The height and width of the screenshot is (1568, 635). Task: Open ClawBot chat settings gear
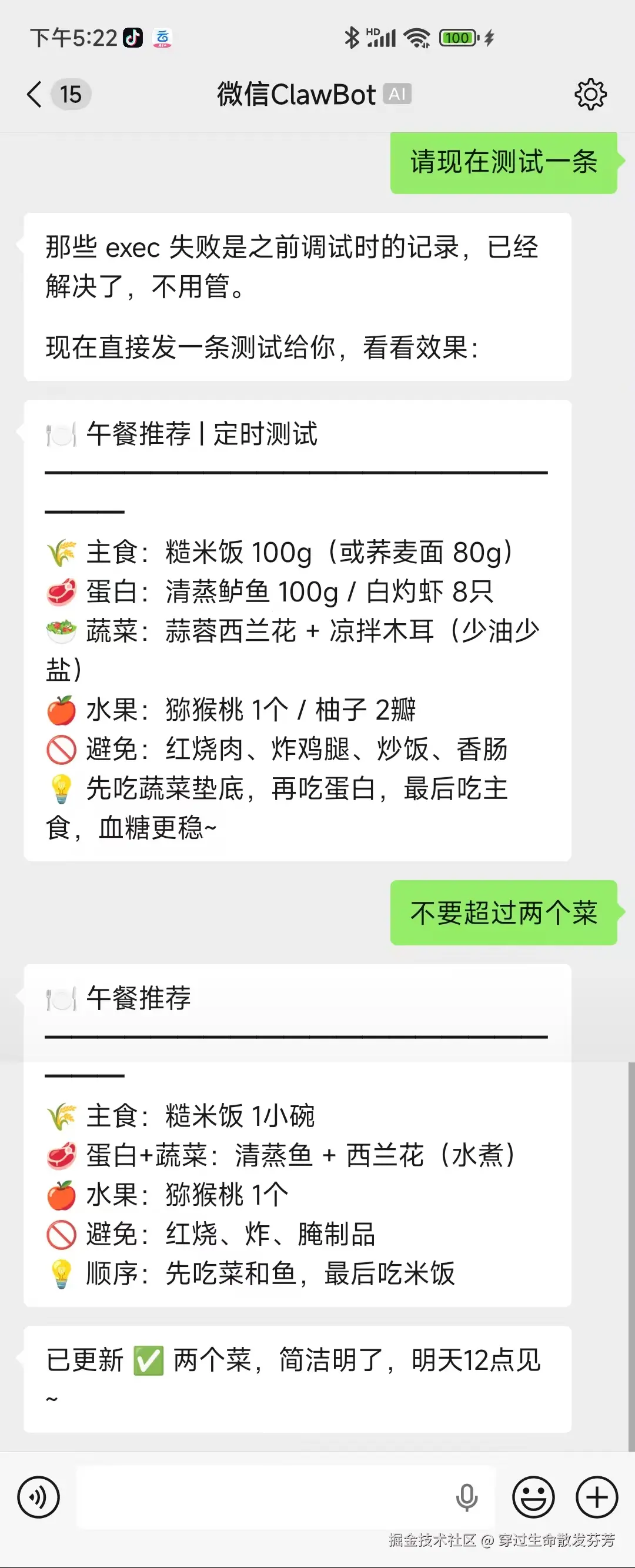590,94
